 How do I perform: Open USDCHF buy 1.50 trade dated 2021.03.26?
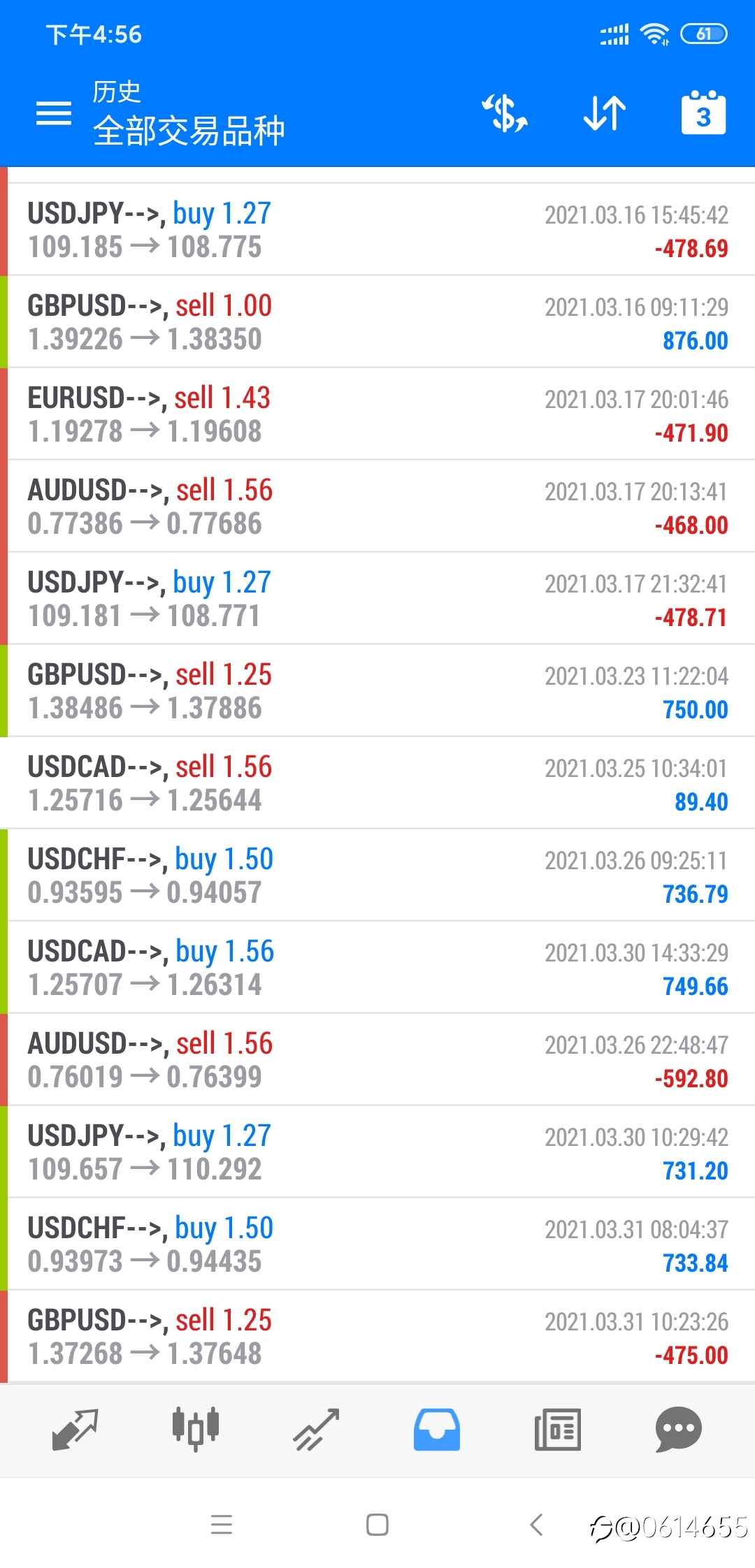377,875
